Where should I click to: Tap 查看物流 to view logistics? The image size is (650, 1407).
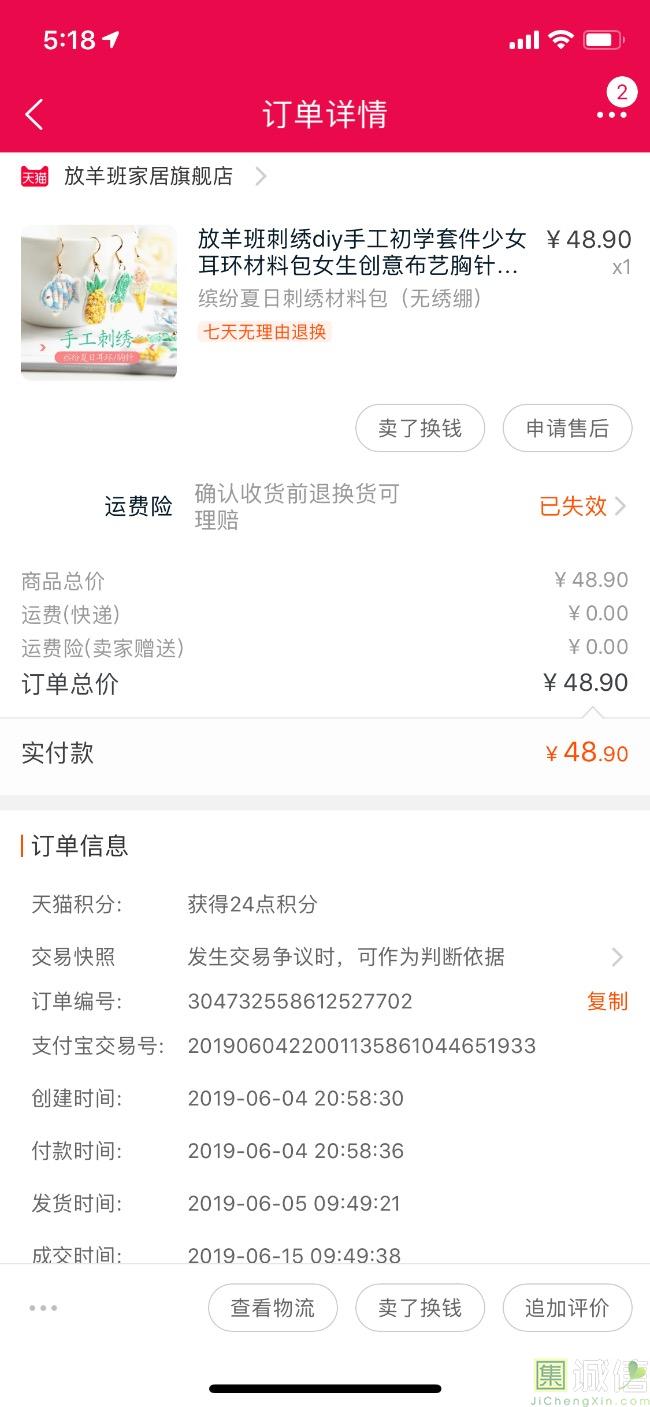coord(273,1308)
